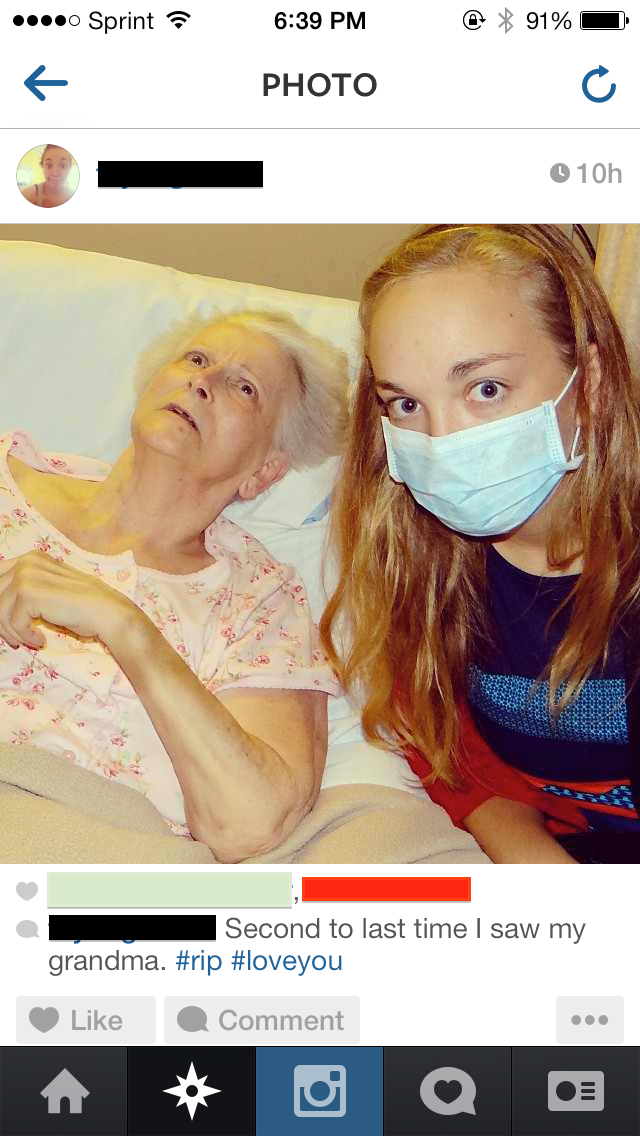Image resolution: width=640 pixels, height=1136 pixels.
Task: Open the #rip hashtag
Action: click(x=199, y=962)
